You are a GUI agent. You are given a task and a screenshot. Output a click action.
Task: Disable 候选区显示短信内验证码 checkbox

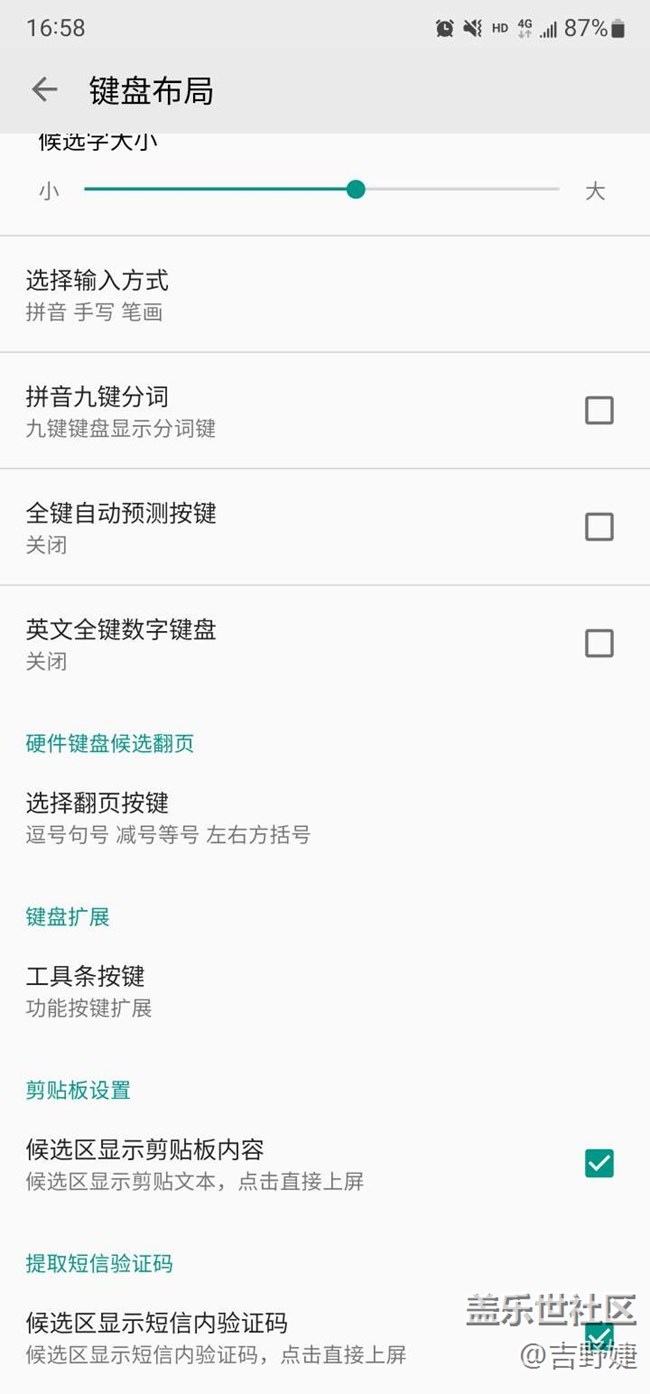click(x=599, y=1335)
